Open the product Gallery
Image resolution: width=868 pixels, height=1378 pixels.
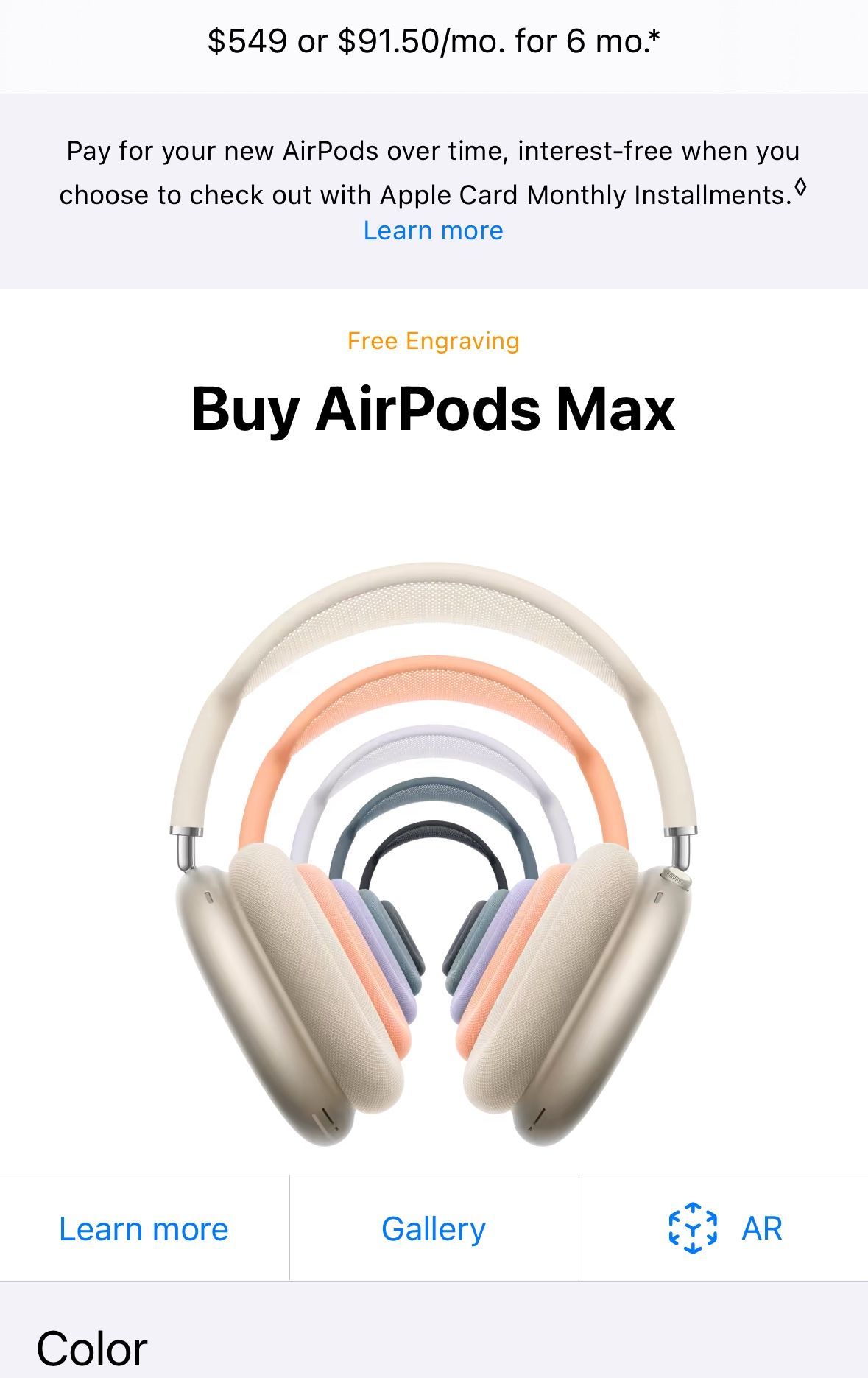[x=434, y=1228]
